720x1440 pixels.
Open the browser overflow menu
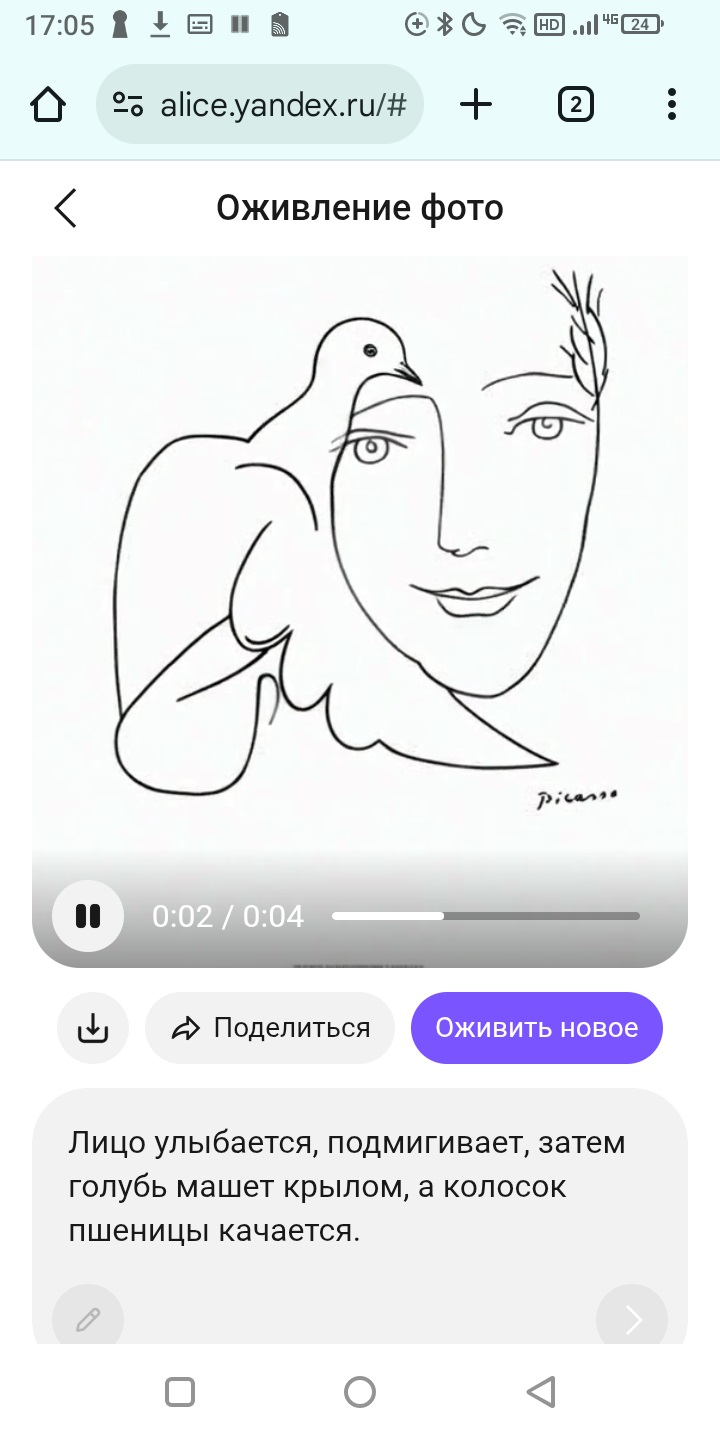pyautogui.click(x=671, y=104)
